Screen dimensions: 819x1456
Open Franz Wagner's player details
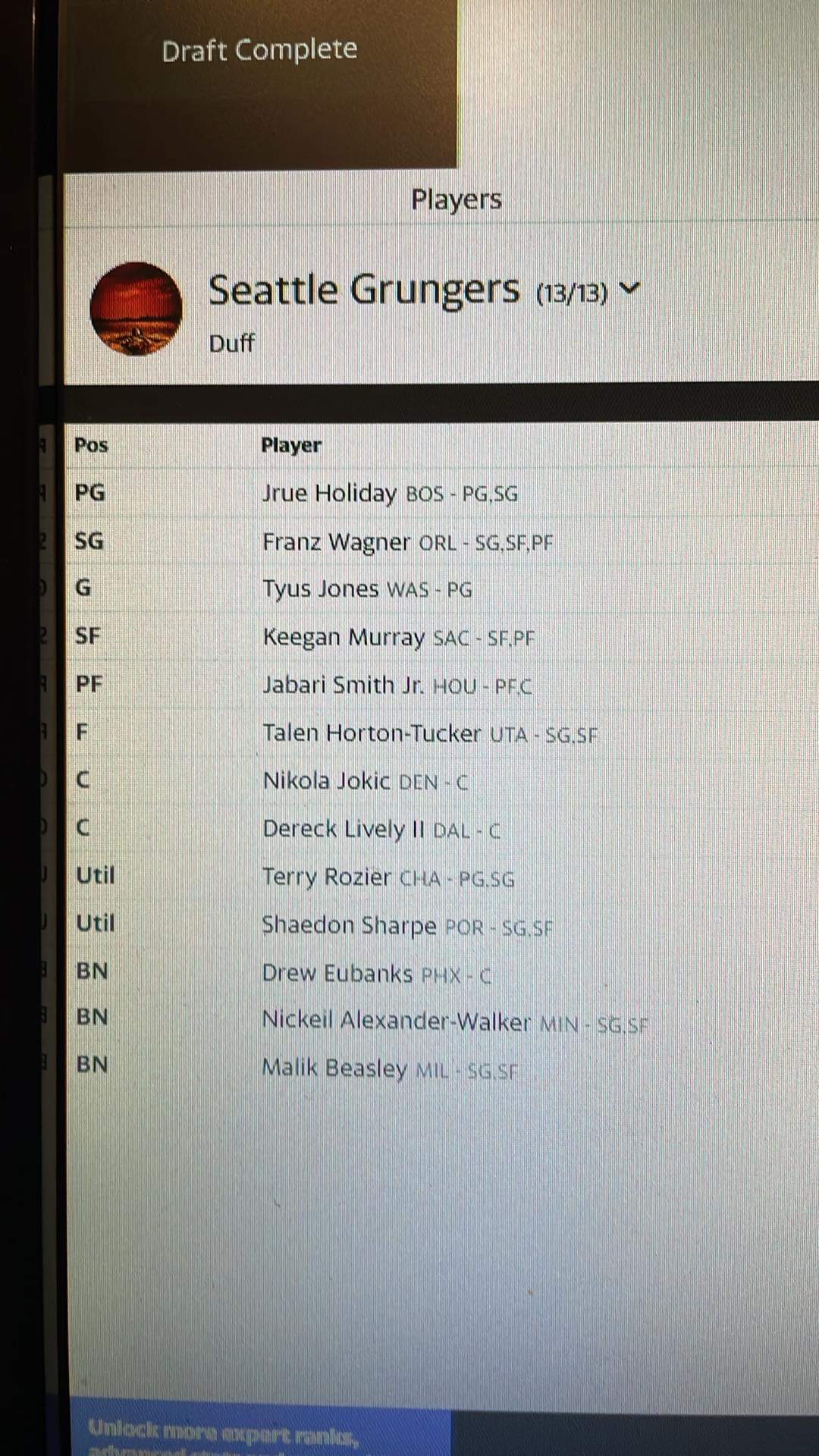[x=336, y=542]
